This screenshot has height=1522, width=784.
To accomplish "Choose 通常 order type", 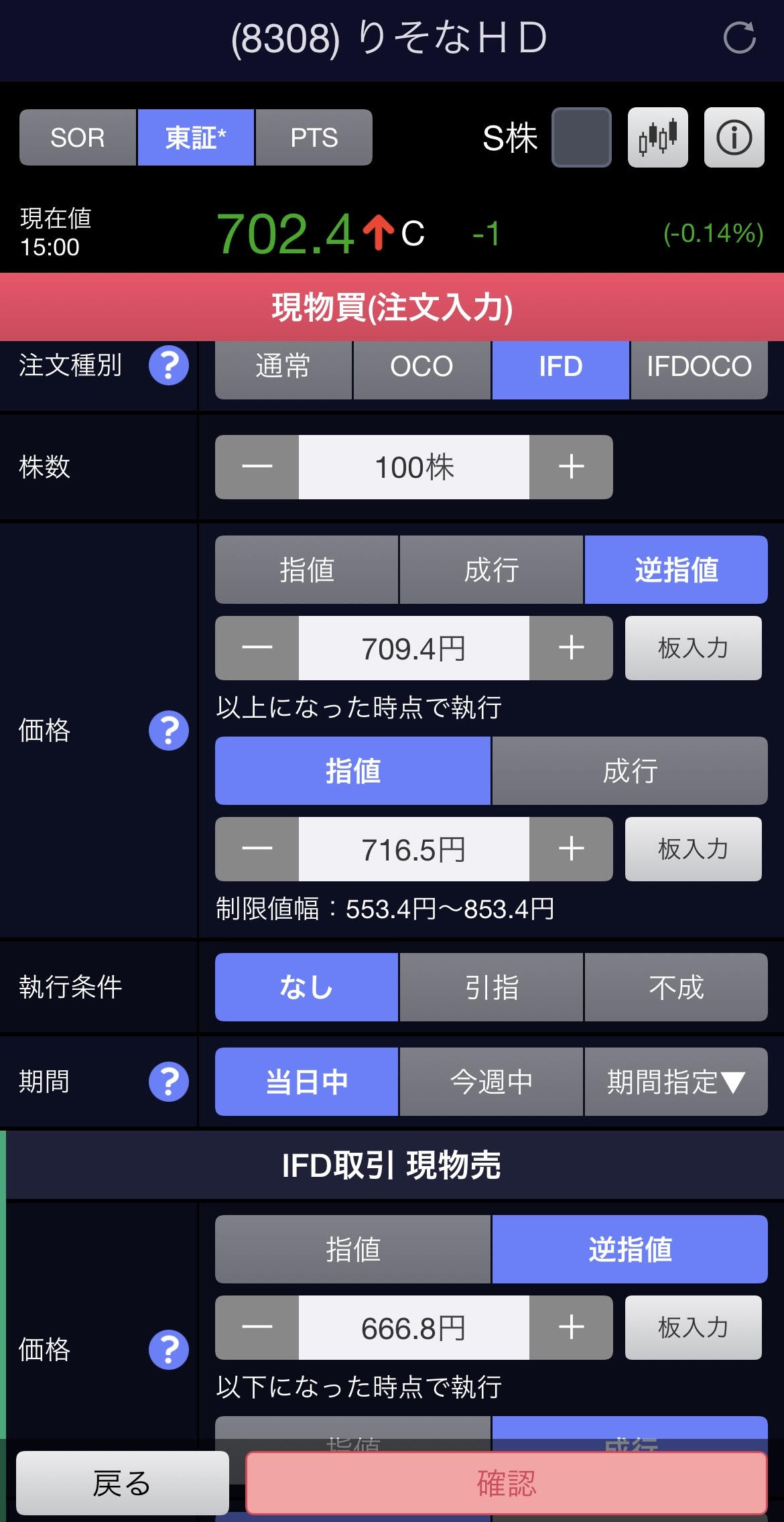I will coord(283,367).
